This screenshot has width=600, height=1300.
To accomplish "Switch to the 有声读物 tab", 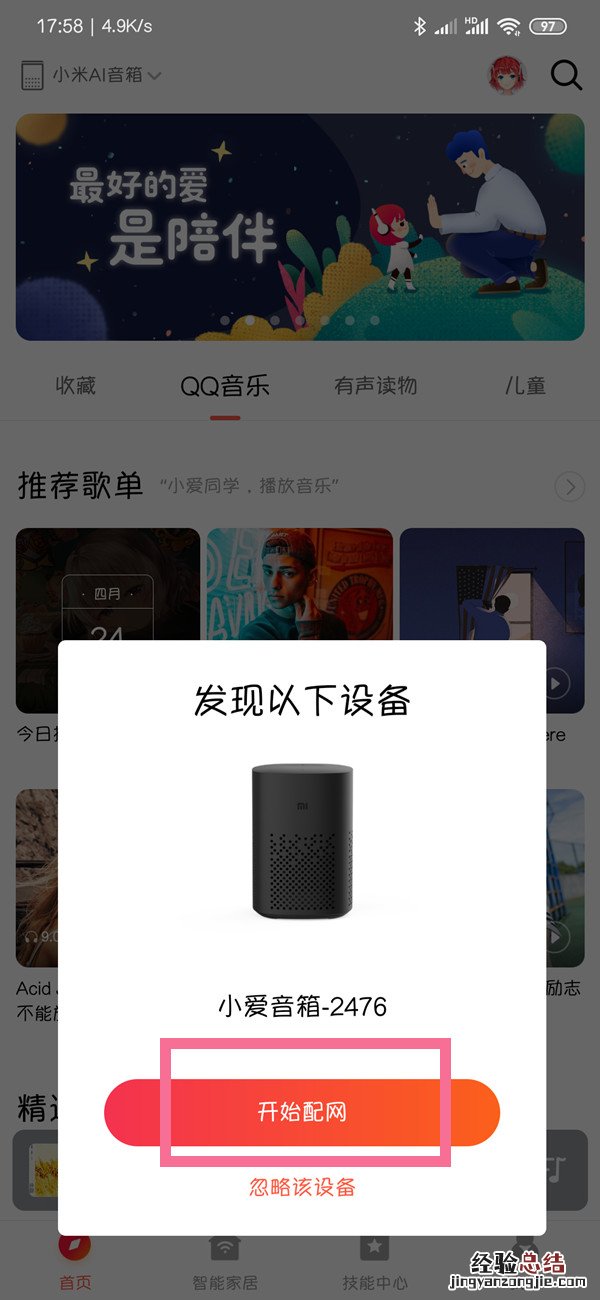I will tap(376, 386).
